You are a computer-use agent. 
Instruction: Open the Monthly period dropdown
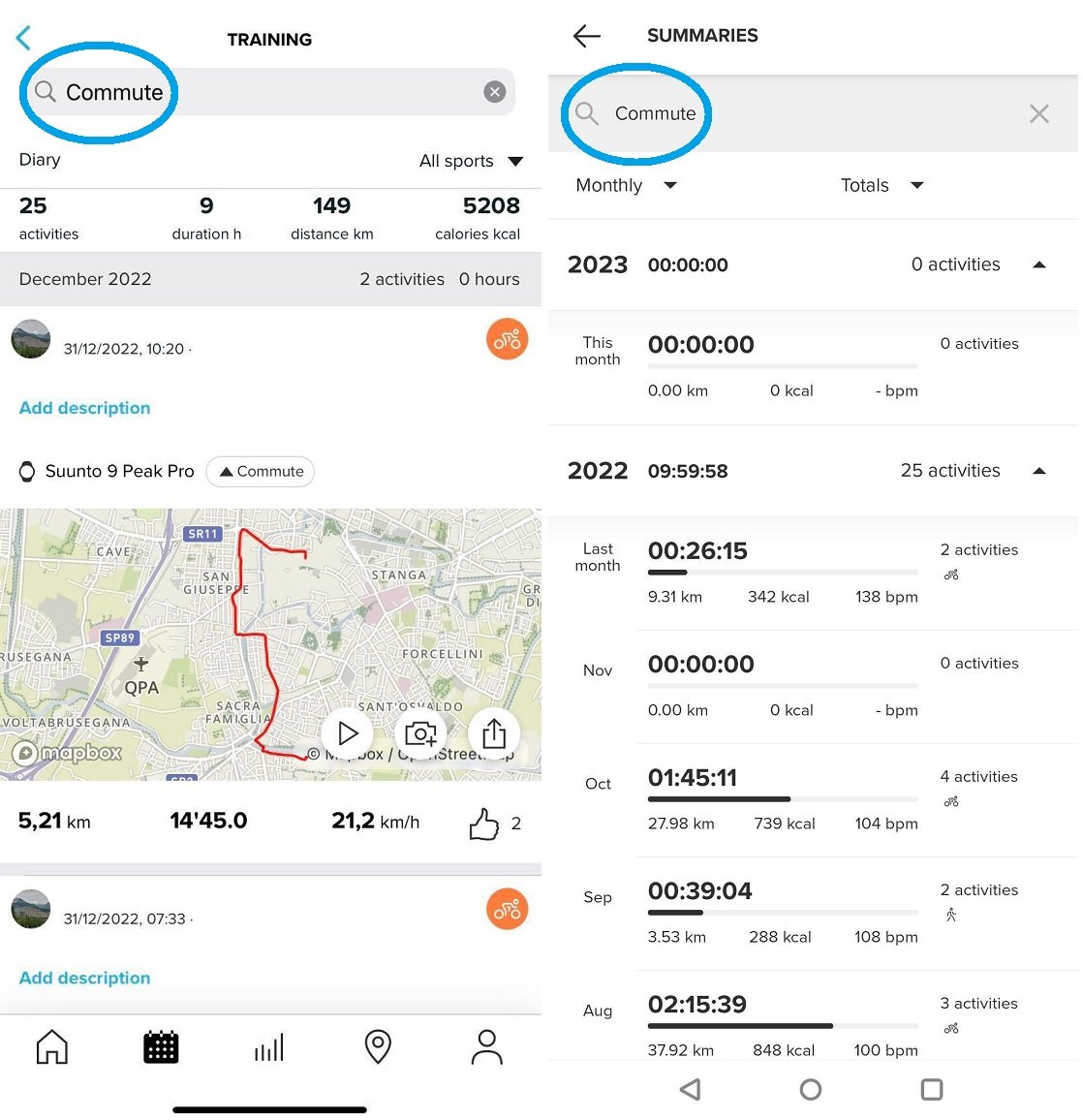click(626, 185)
